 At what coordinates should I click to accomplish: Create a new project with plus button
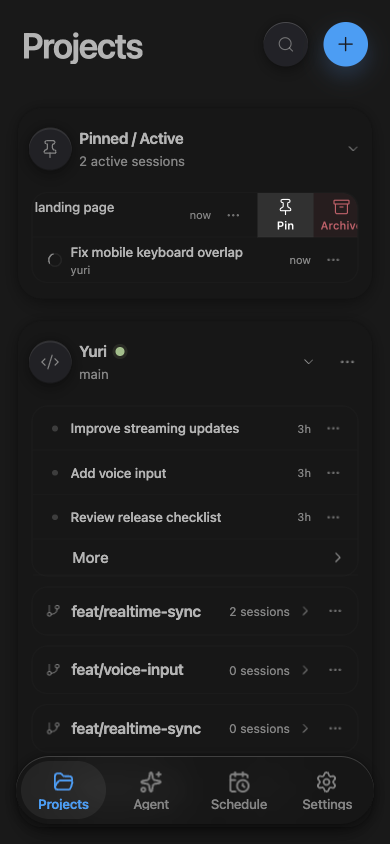[x=345, y=44]
